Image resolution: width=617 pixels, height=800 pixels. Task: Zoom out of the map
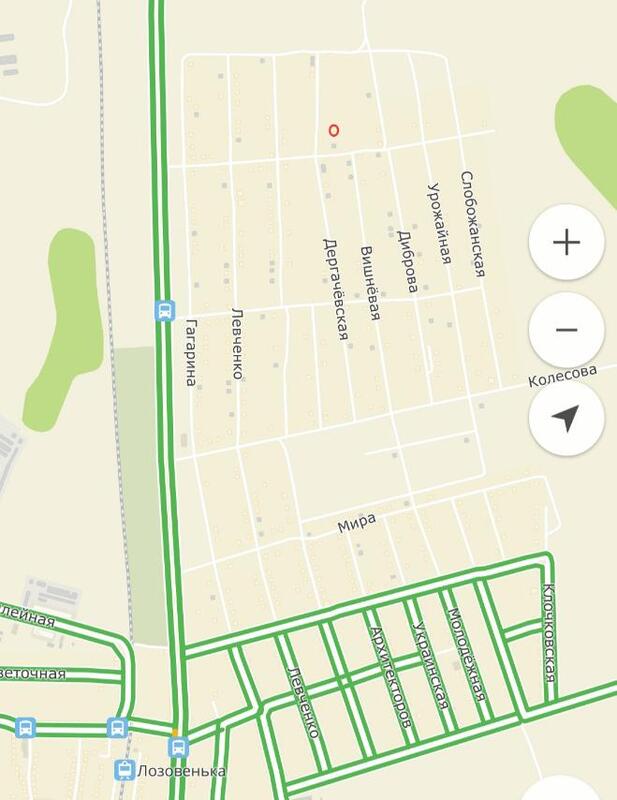coord(566,330)
